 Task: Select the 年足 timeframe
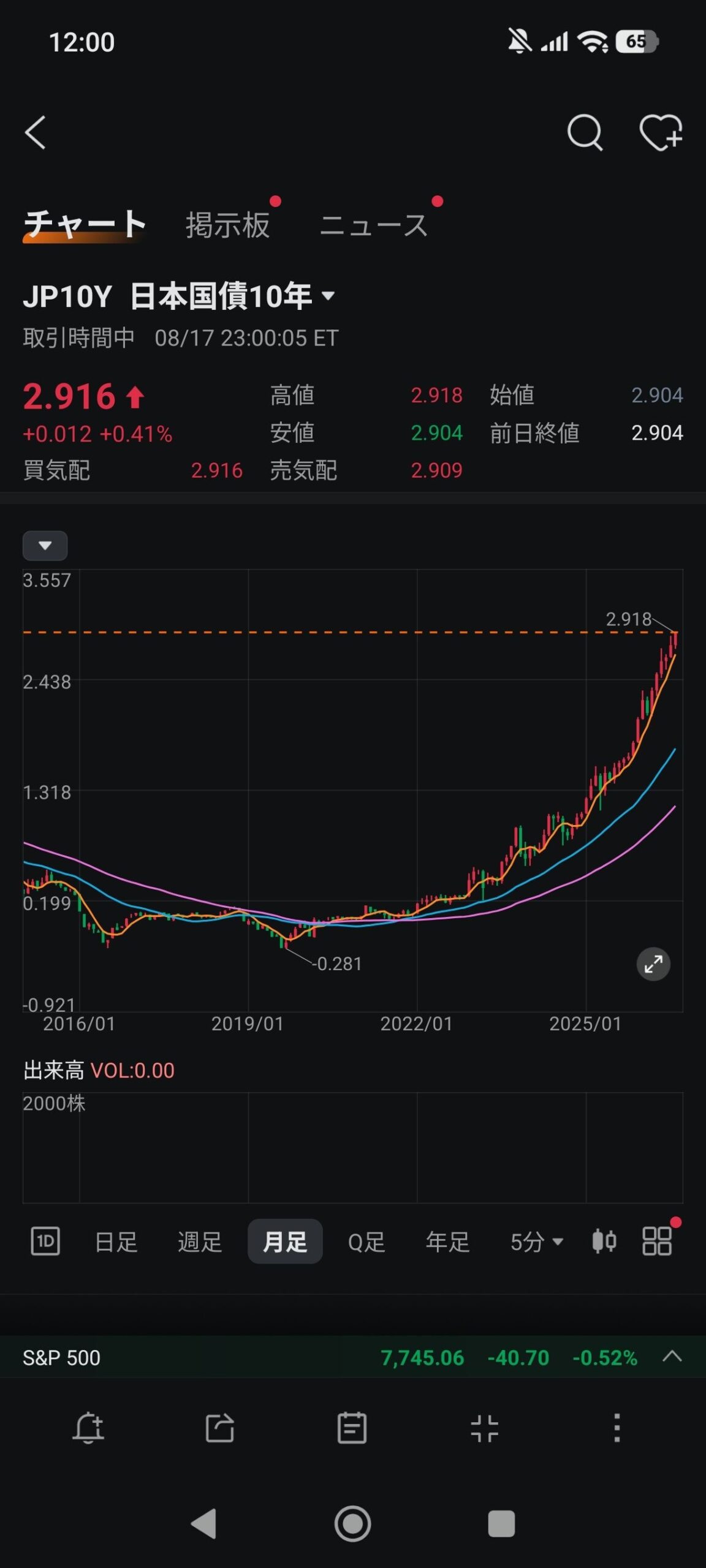point(447,1242)
